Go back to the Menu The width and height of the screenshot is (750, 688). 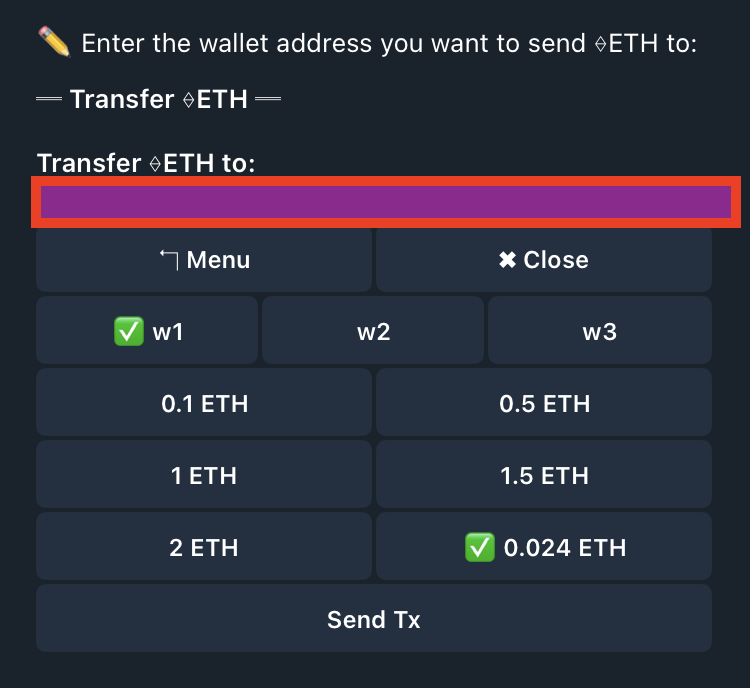[204, 260]
